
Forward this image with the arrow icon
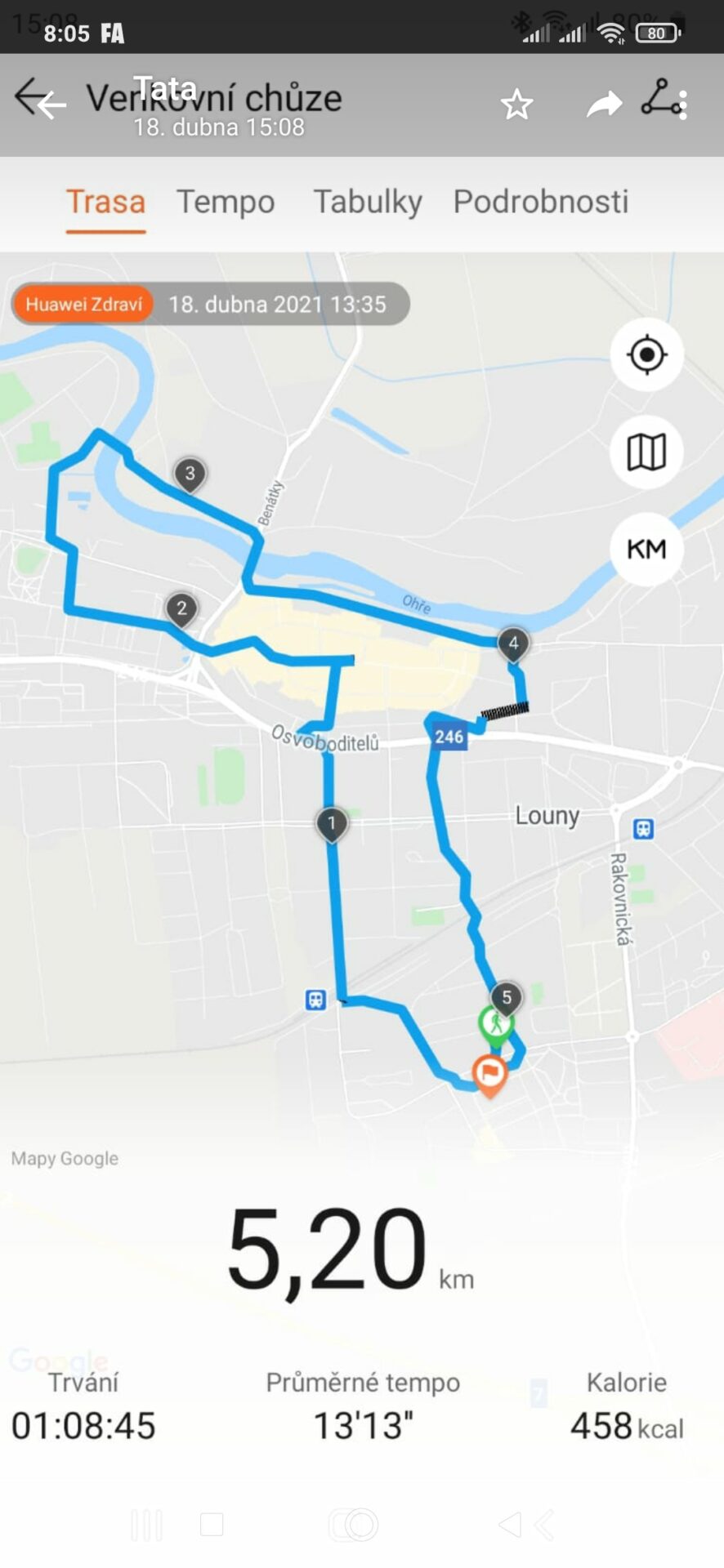click(x=604, y=105)
